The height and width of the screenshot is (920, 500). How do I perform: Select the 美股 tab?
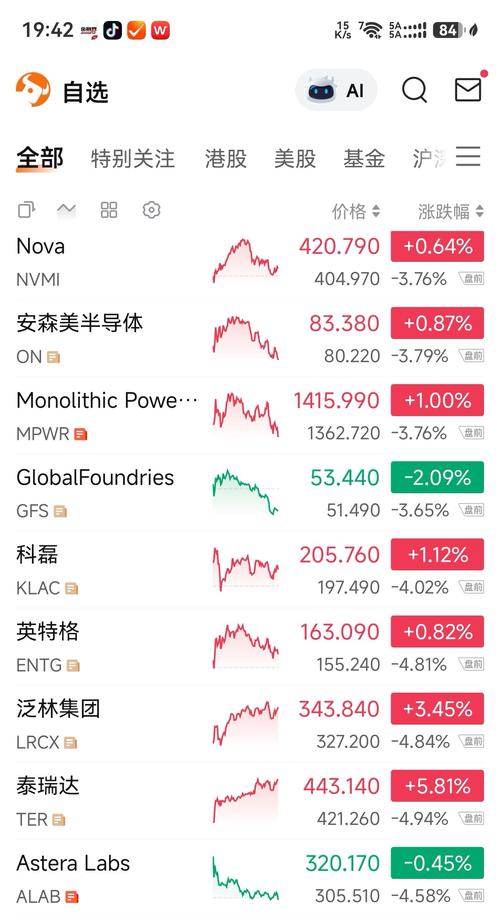click(x=295, y=158)
